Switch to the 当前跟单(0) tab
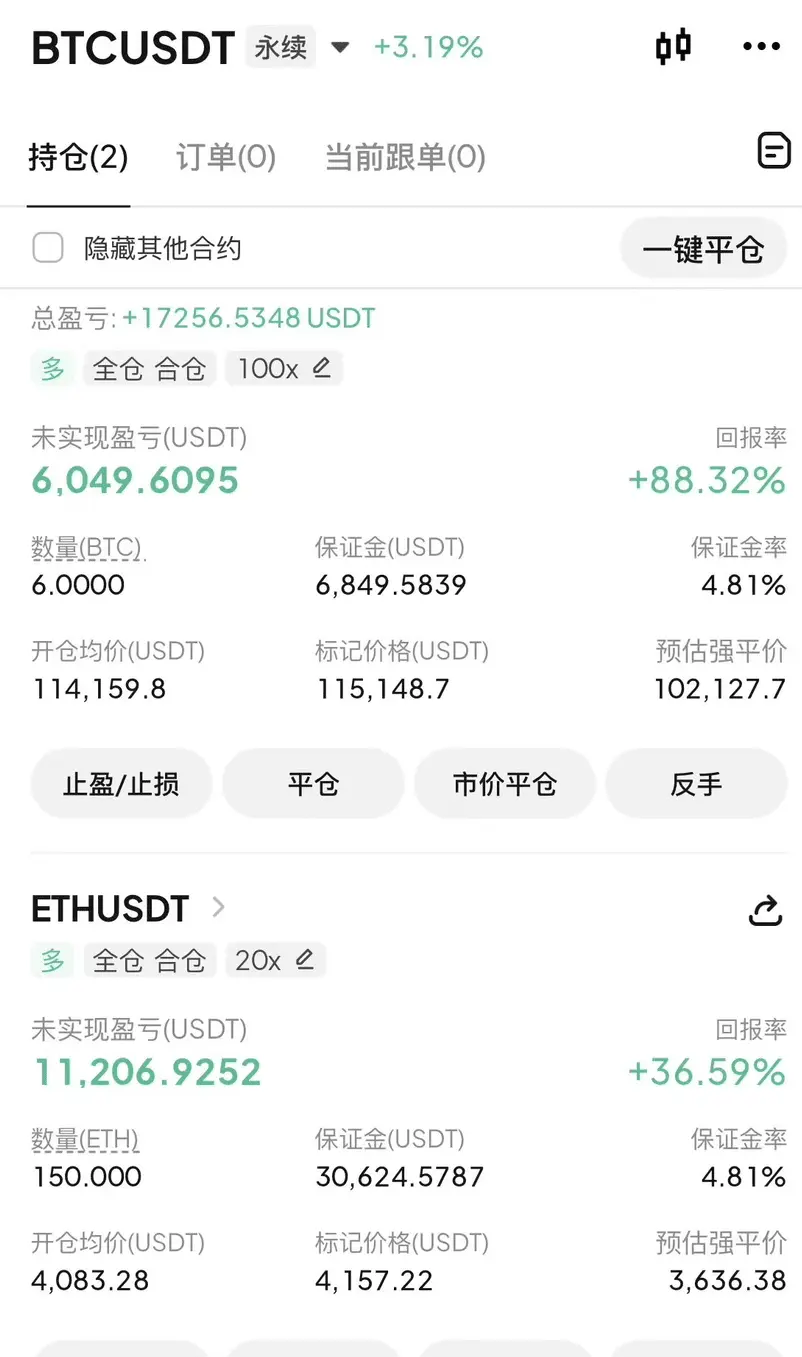 pos(405,157)
